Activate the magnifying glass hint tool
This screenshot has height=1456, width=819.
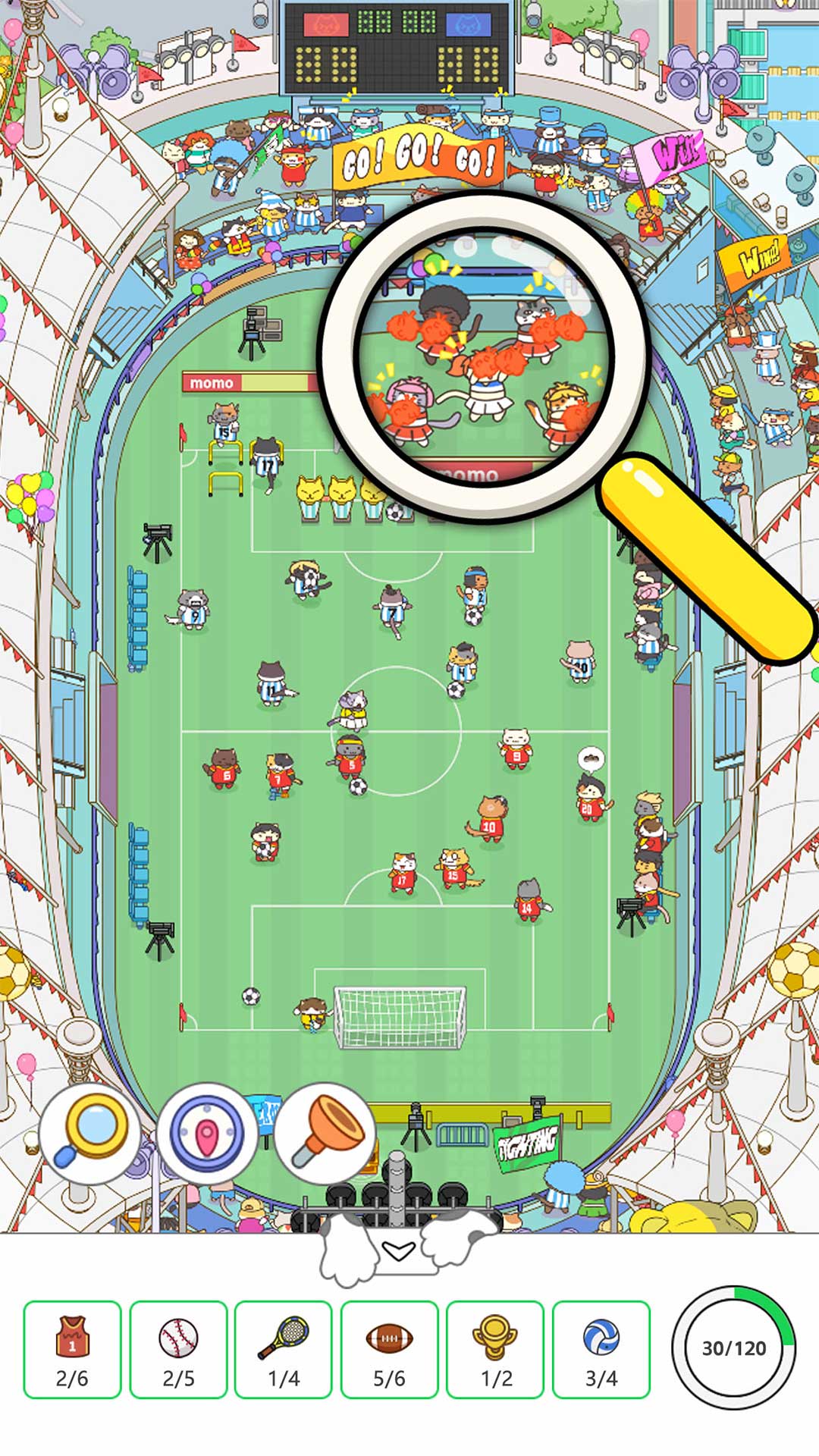pyautogui.click(x=89, y=1133)
